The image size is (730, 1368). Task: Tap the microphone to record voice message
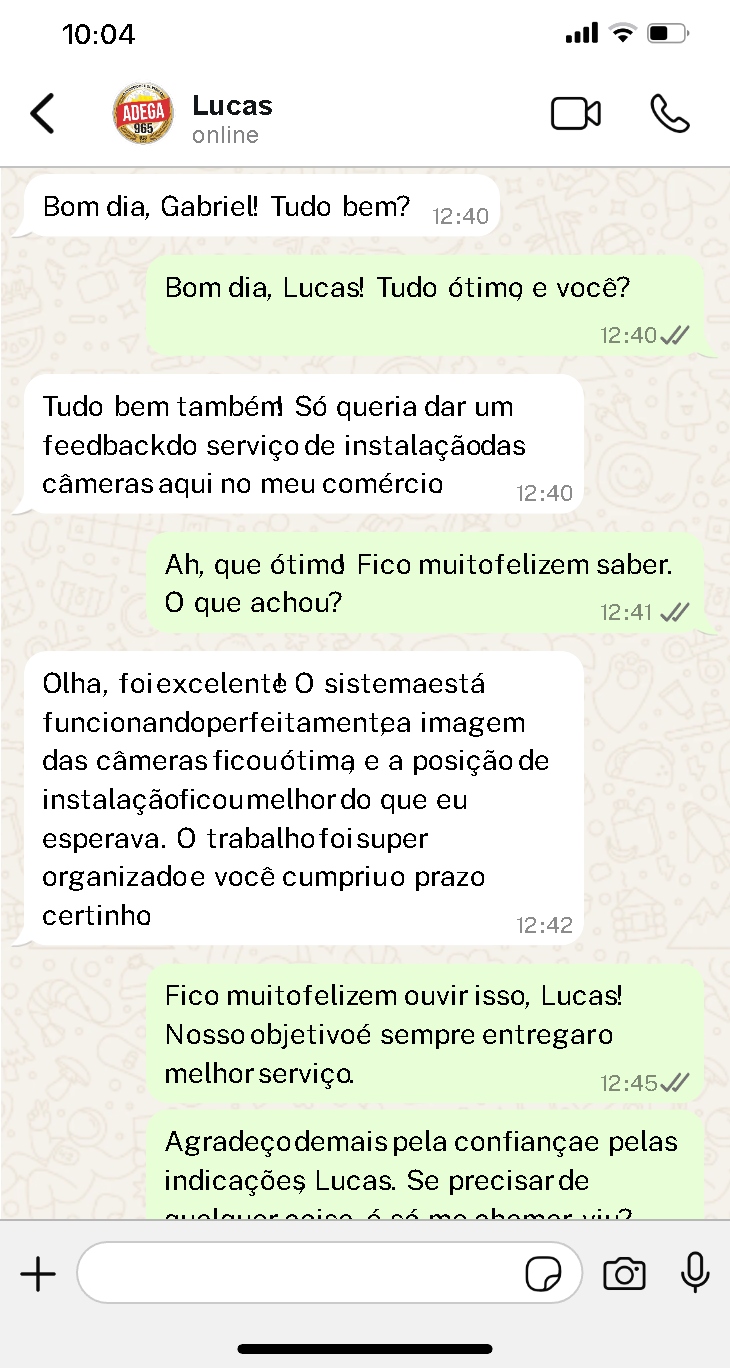click(695, 1273)
